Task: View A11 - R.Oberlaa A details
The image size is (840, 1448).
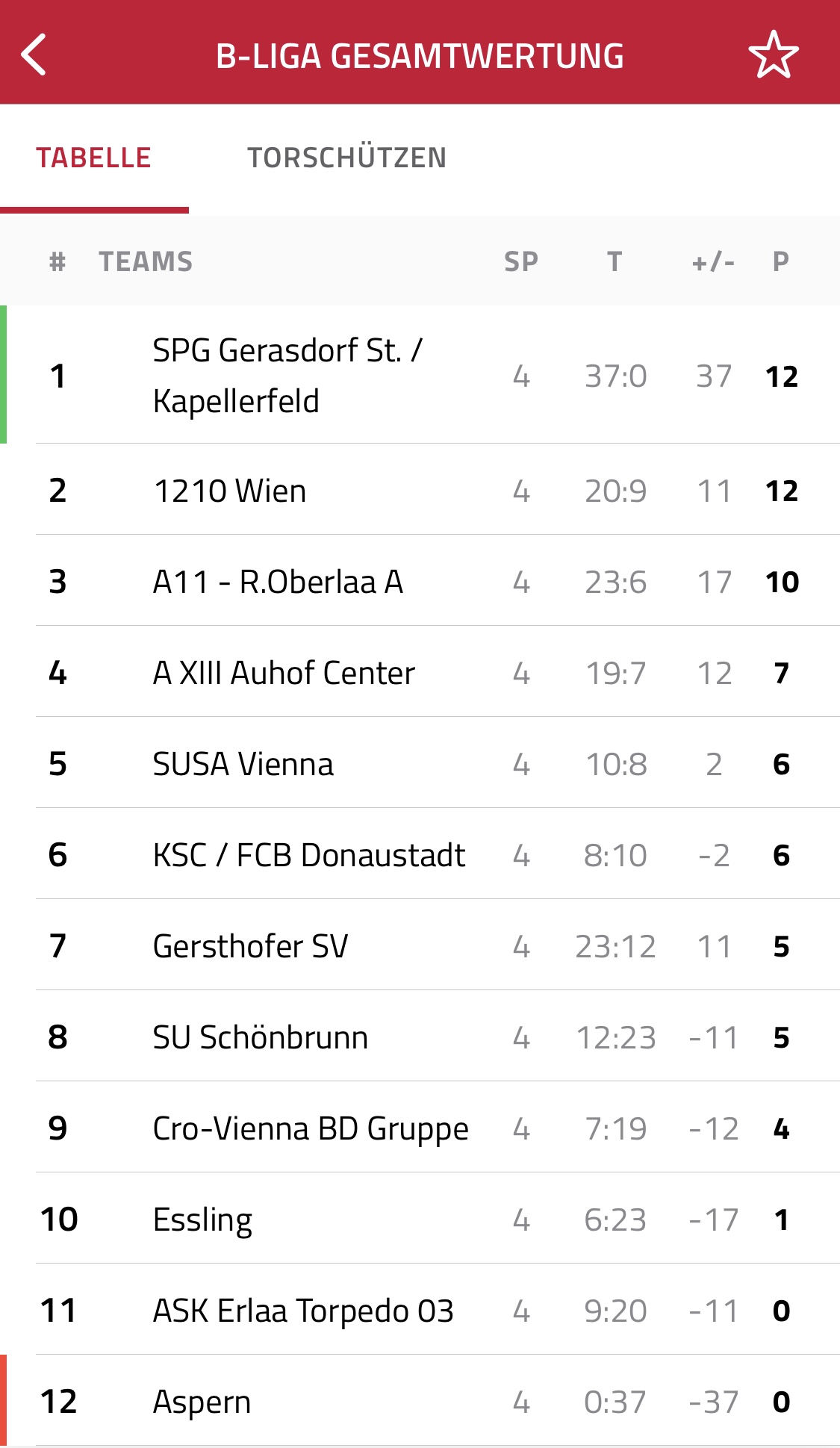Action: 420,581
